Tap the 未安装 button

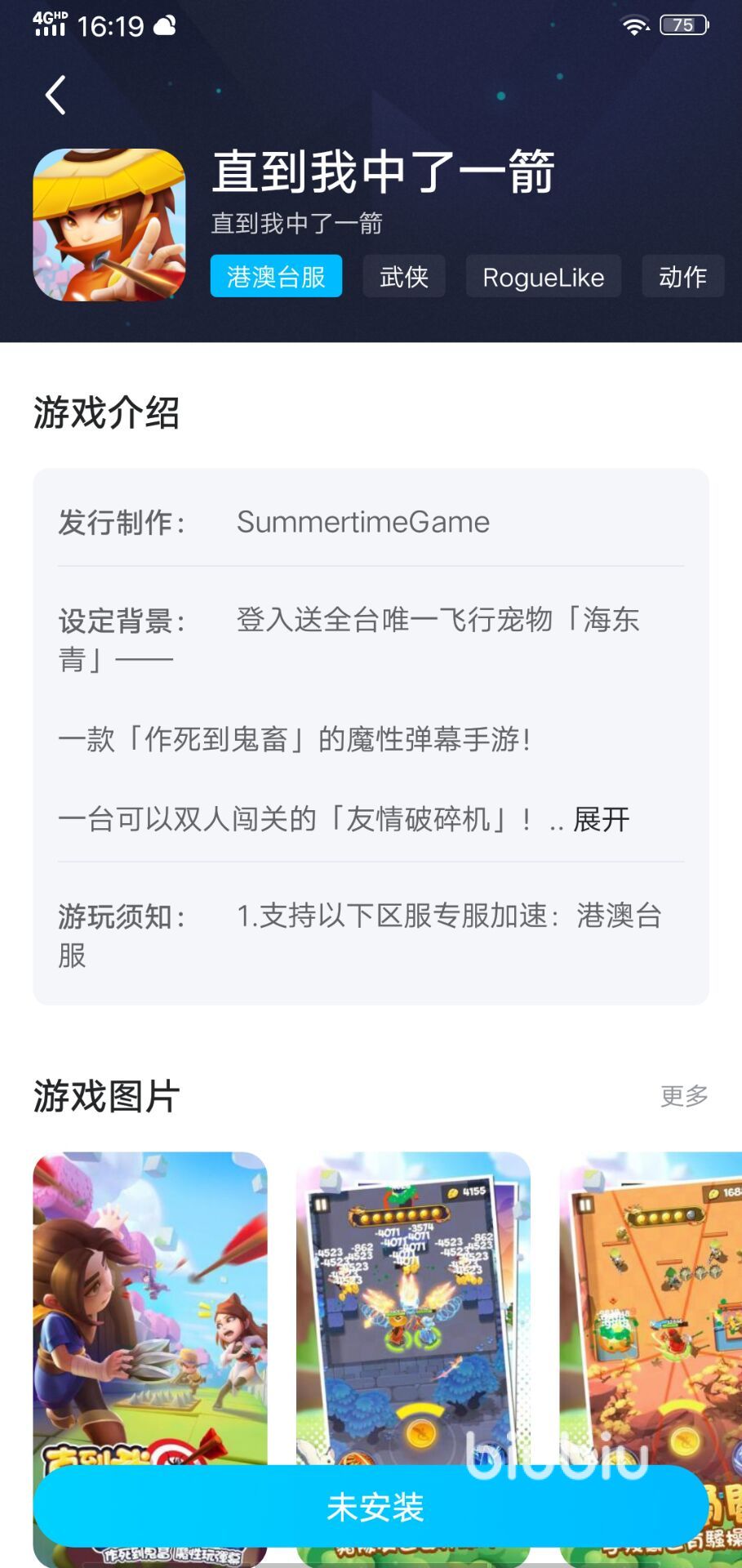[371, 1508]
